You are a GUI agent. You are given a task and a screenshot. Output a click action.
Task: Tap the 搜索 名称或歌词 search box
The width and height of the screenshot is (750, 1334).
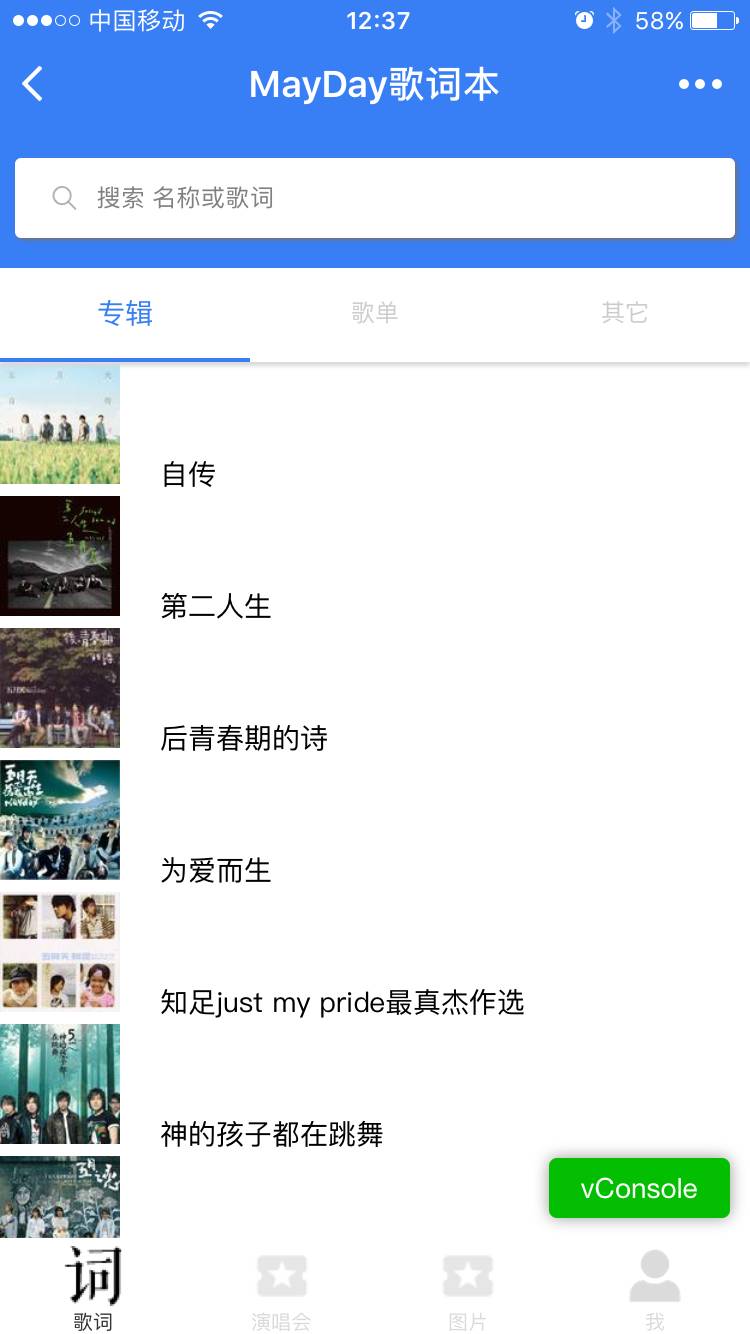click(x=375, y=198)
